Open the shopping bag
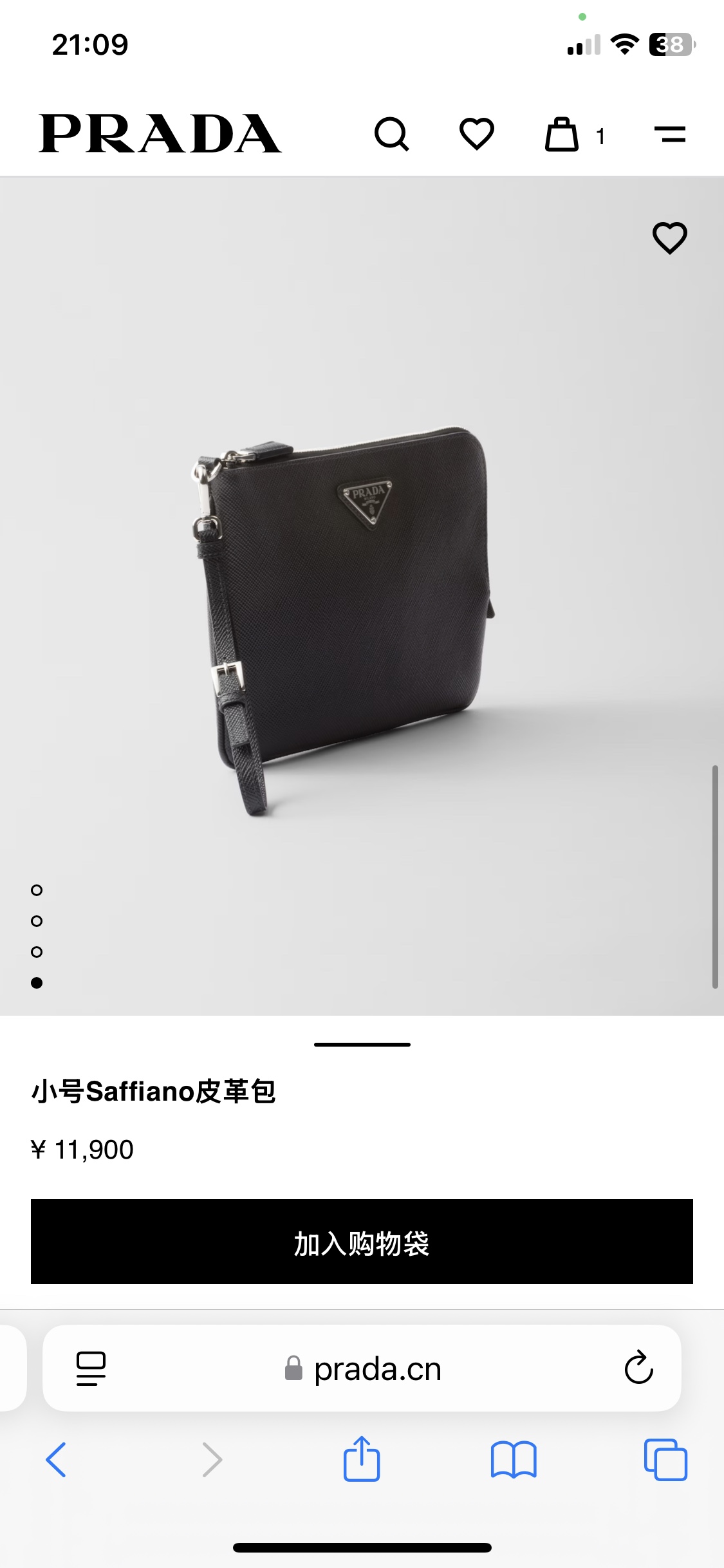The image size is (724, 1568). coord(562,135)
